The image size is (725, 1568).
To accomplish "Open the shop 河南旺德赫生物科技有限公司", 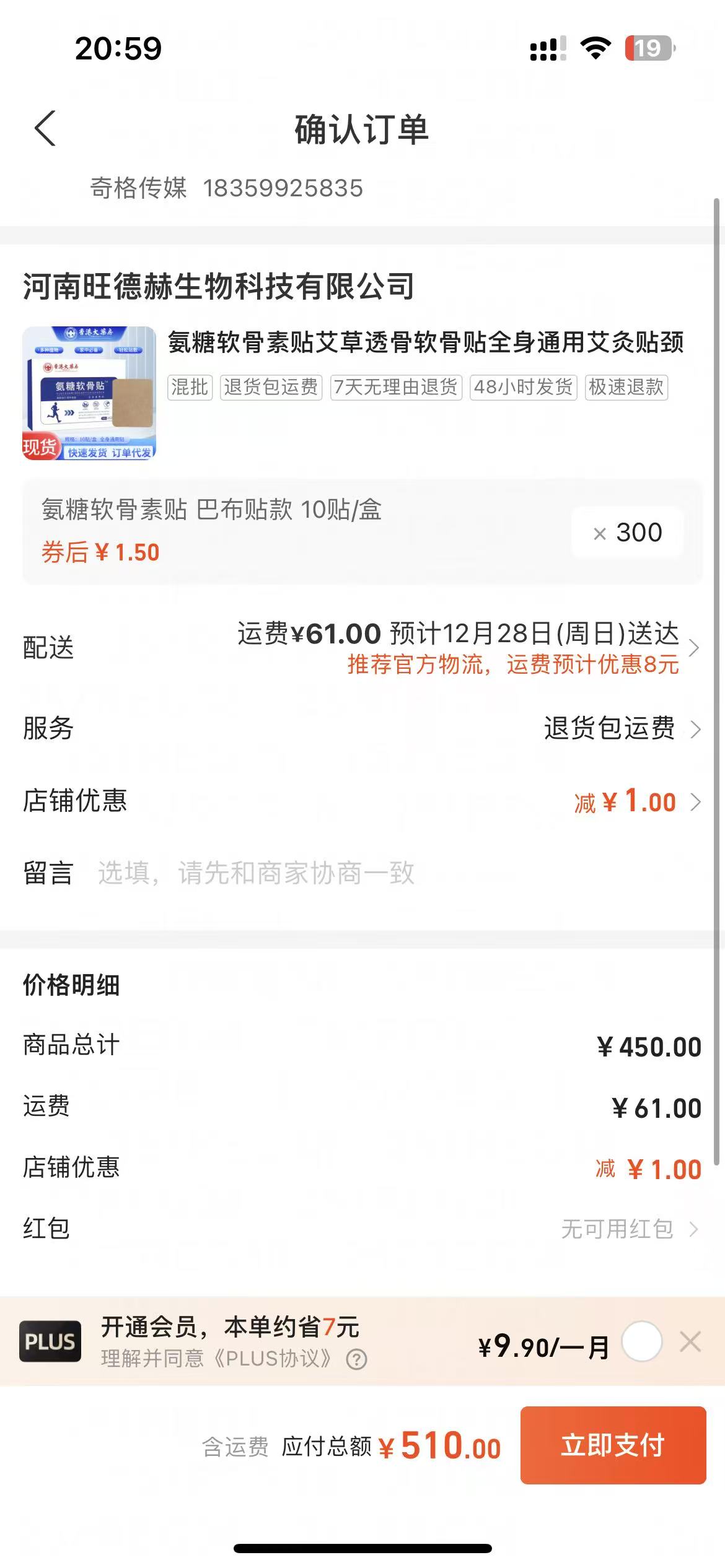I will 218,287.
